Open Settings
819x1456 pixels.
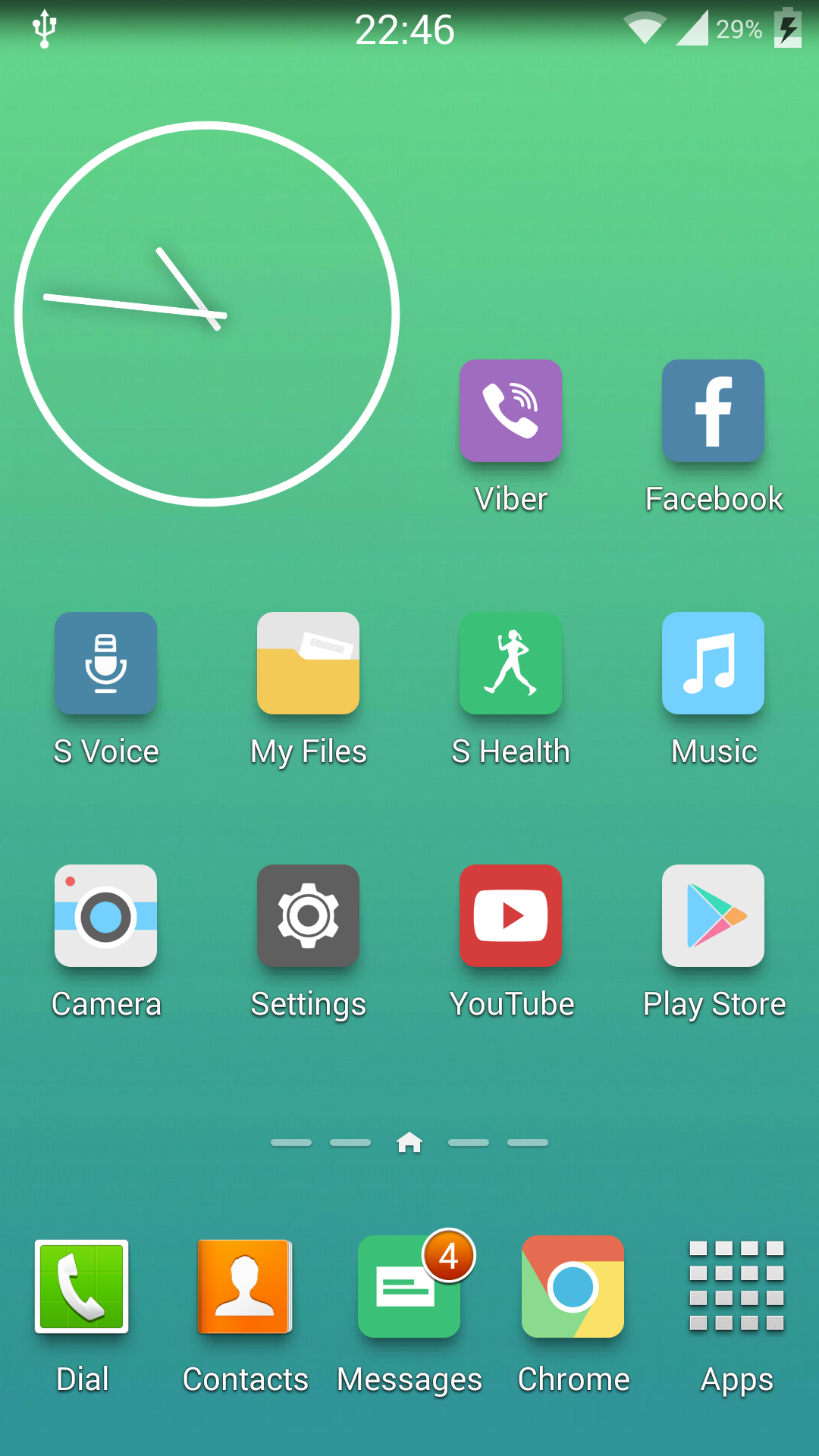tap(308, 916)
